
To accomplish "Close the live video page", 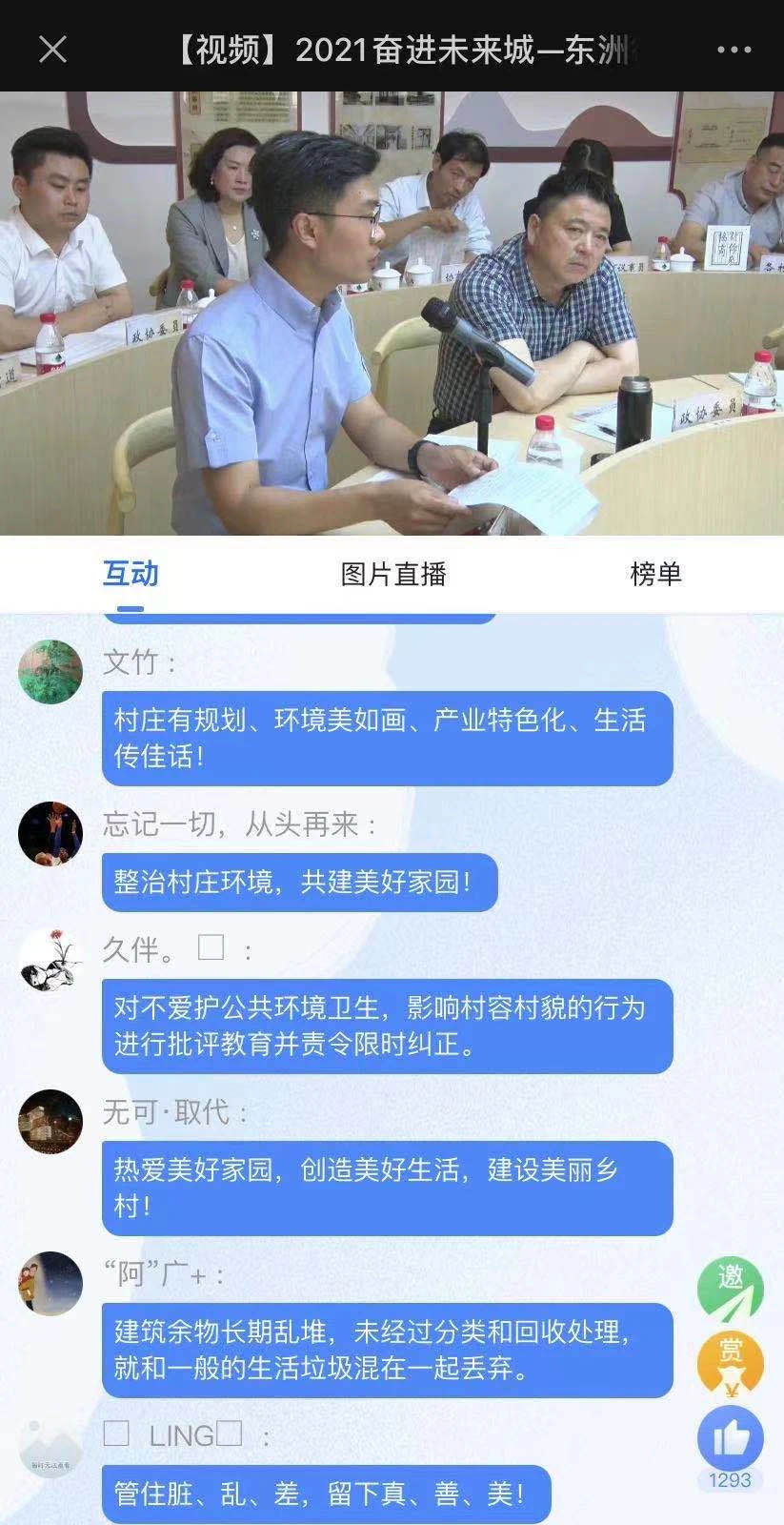I will (52, 49).
